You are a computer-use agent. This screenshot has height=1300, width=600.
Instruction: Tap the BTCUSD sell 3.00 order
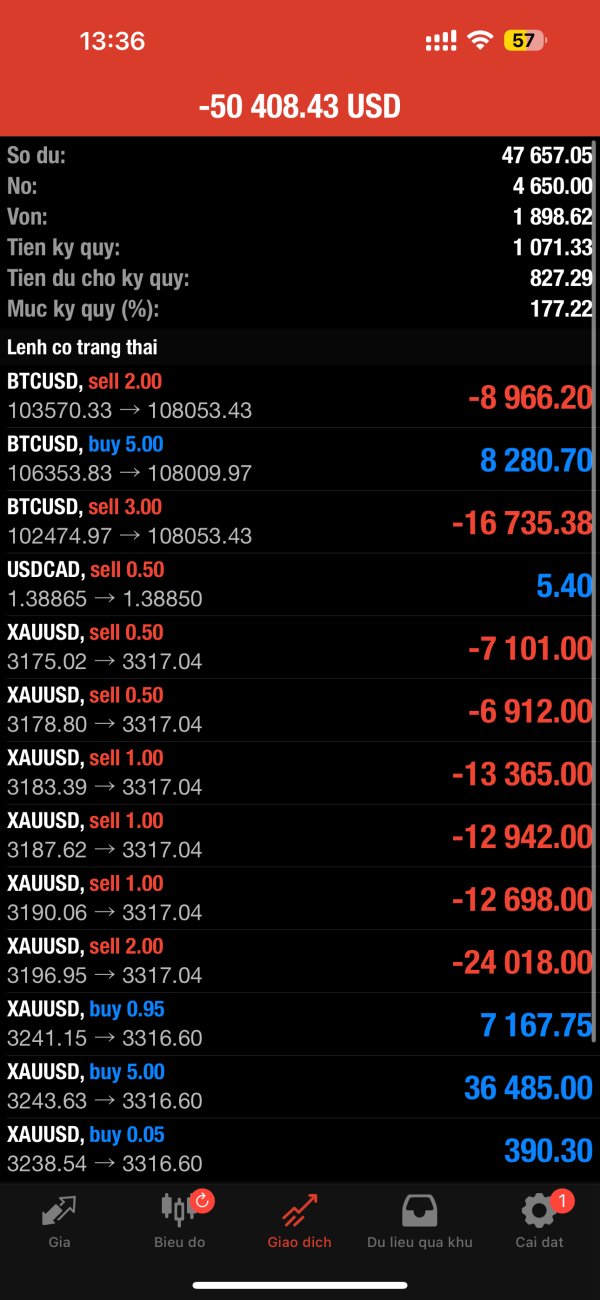(x=300, y=523)
